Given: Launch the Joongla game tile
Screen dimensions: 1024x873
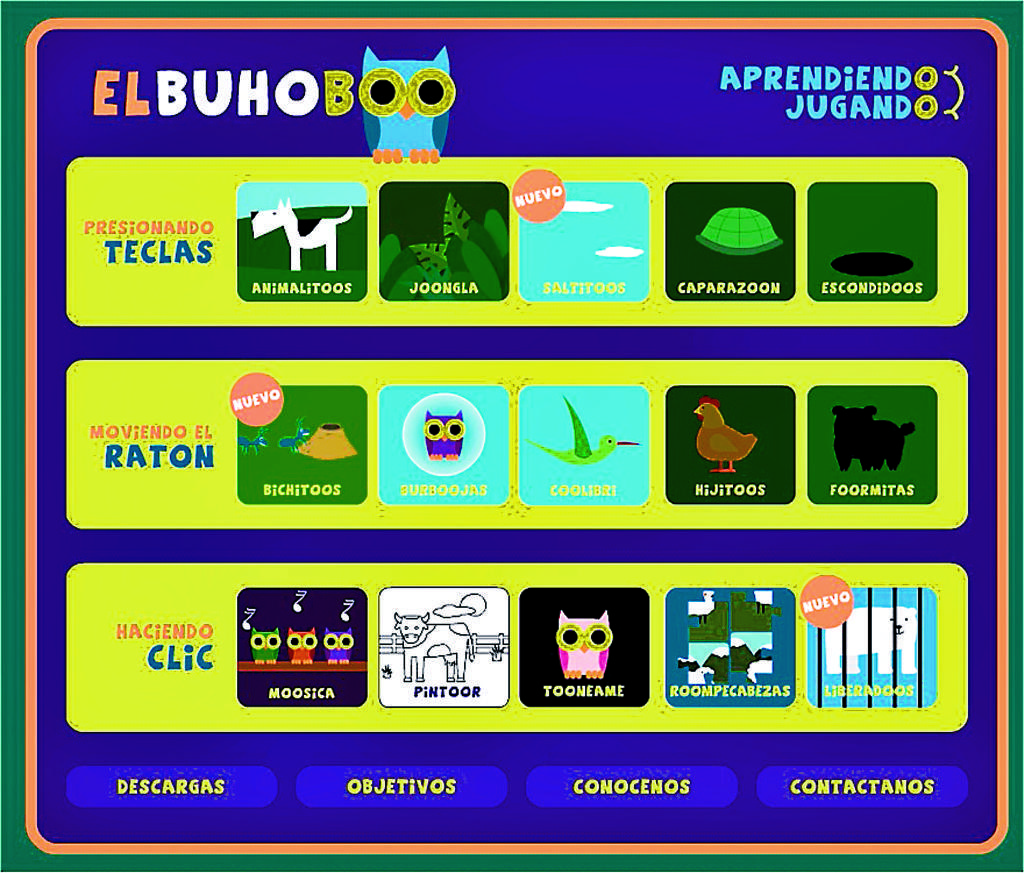Looking at the screenshot, I should (x=444, y=241).
